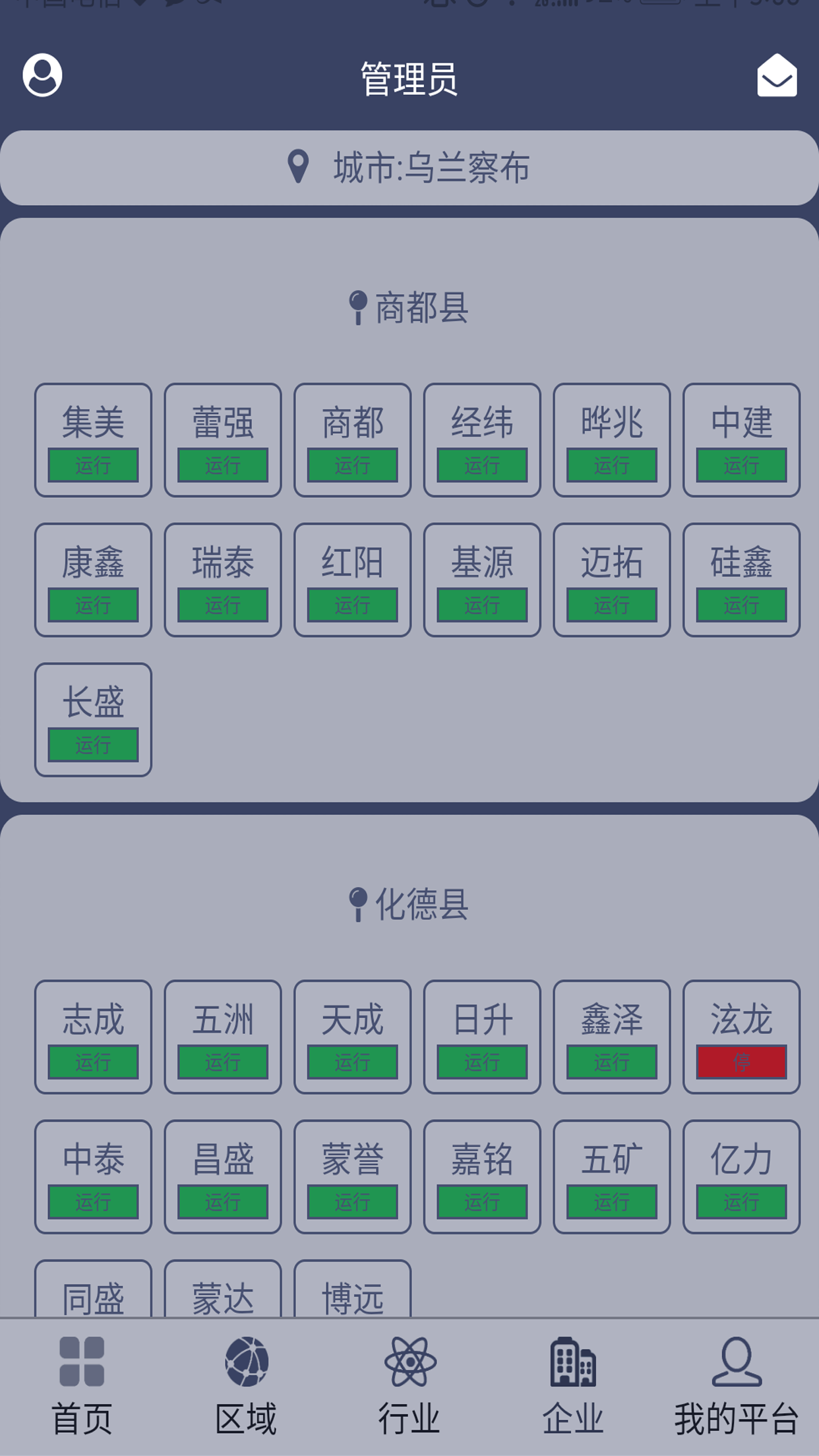Open the 中建 company tile
Image resolution: width=819 pixels, height=1456 pixels.
pos(741,440)
